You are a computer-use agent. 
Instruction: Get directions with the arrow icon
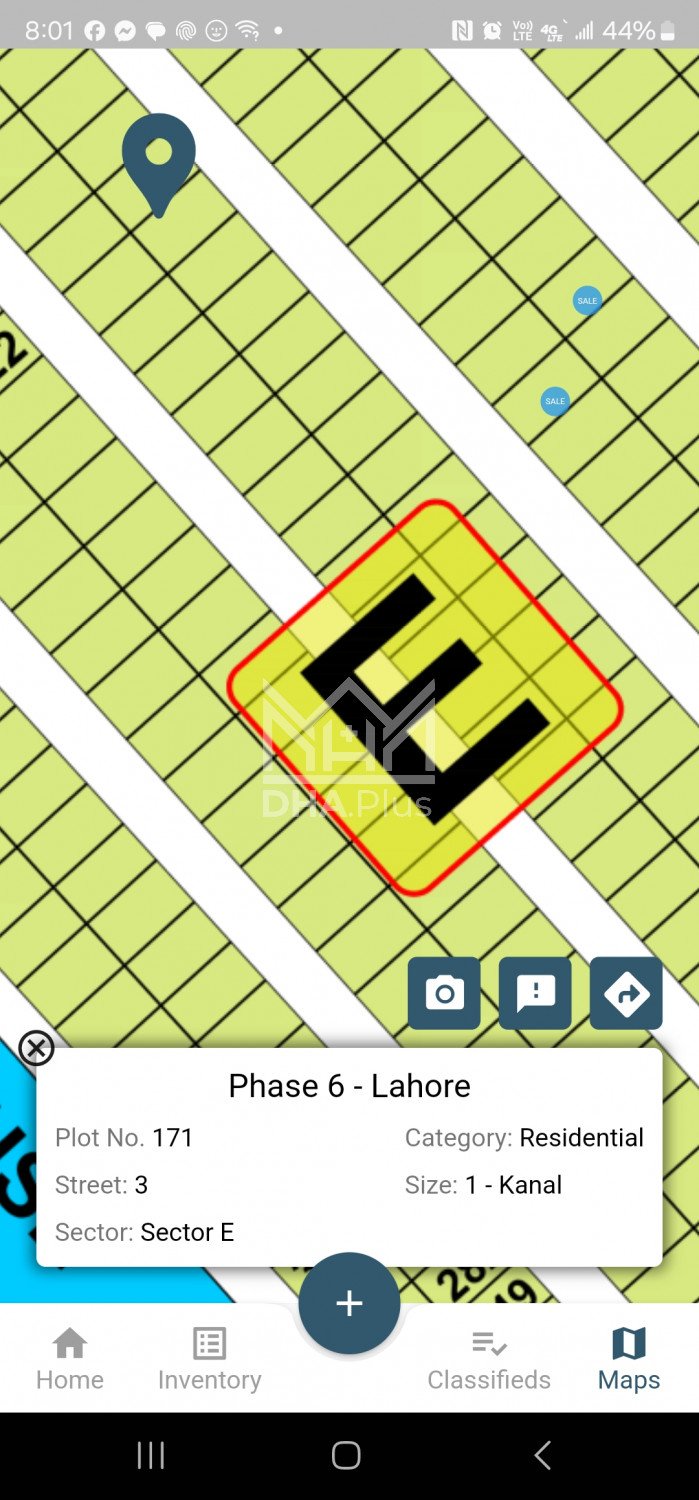(626, 993)
